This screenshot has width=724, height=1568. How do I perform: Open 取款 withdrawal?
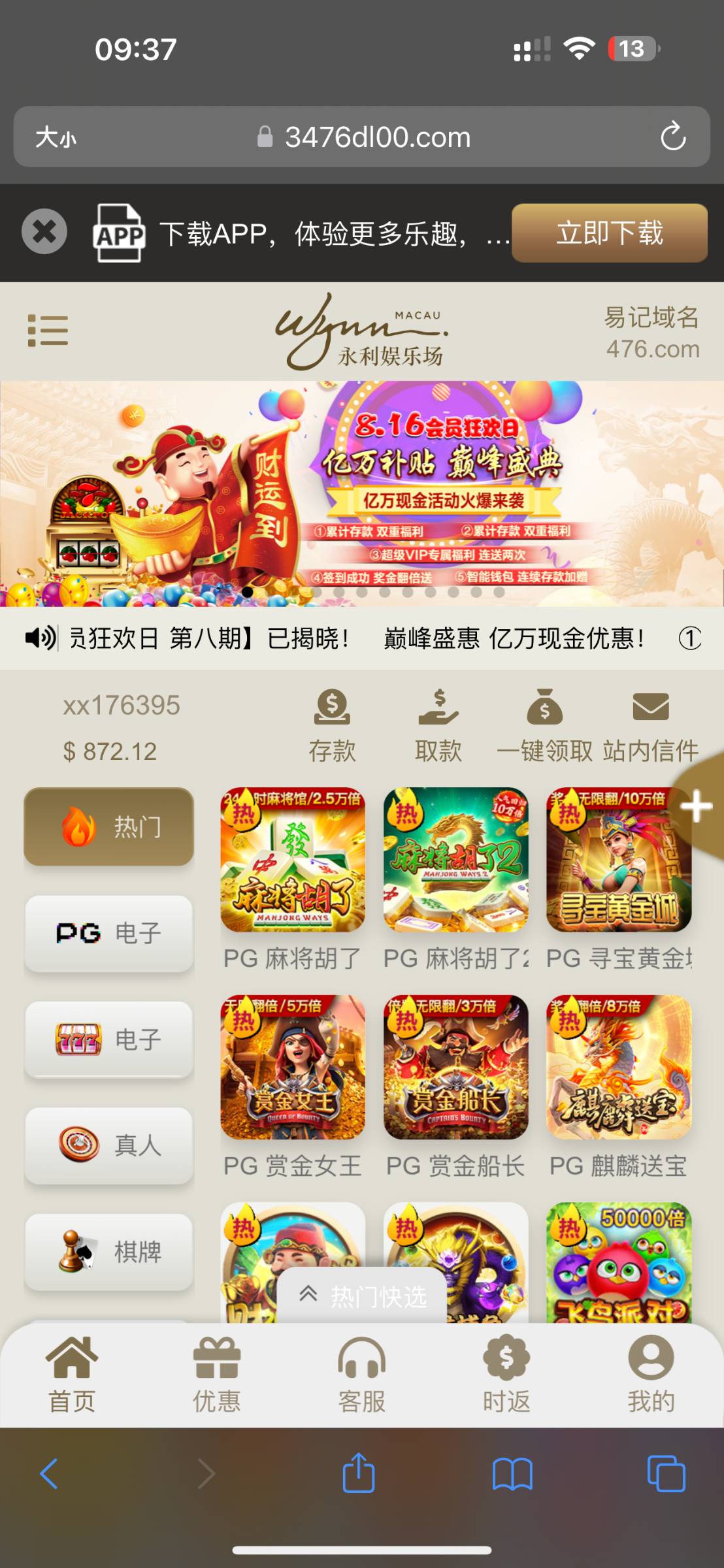tap(438, 725)
